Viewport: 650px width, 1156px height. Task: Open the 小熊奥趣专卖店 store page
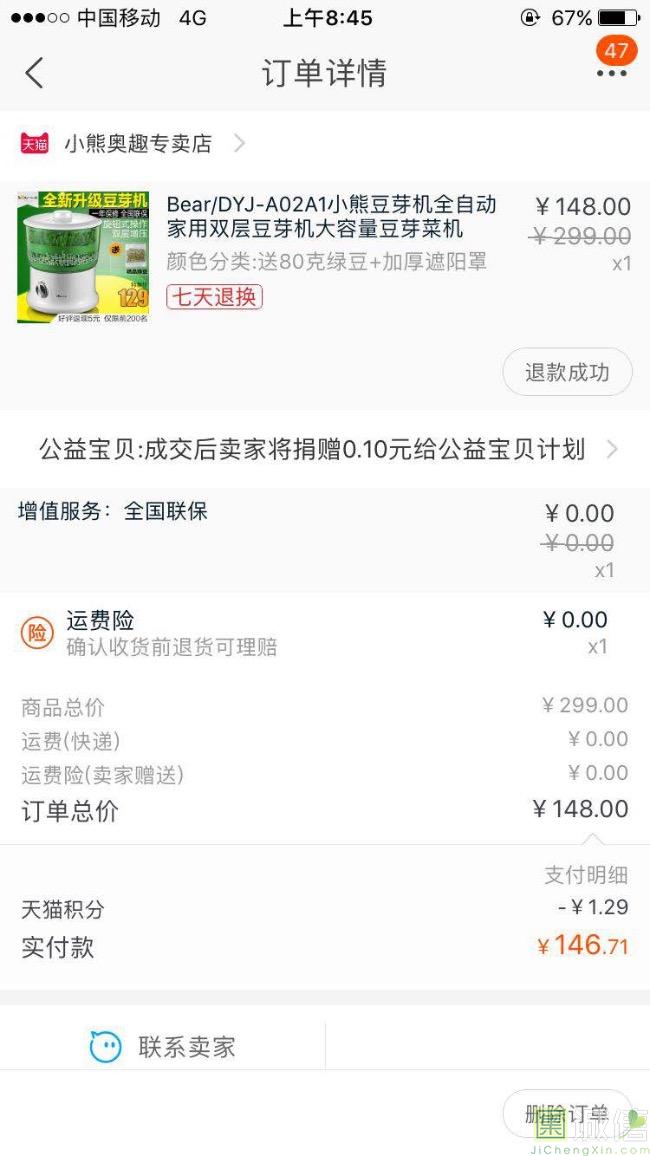138,144
